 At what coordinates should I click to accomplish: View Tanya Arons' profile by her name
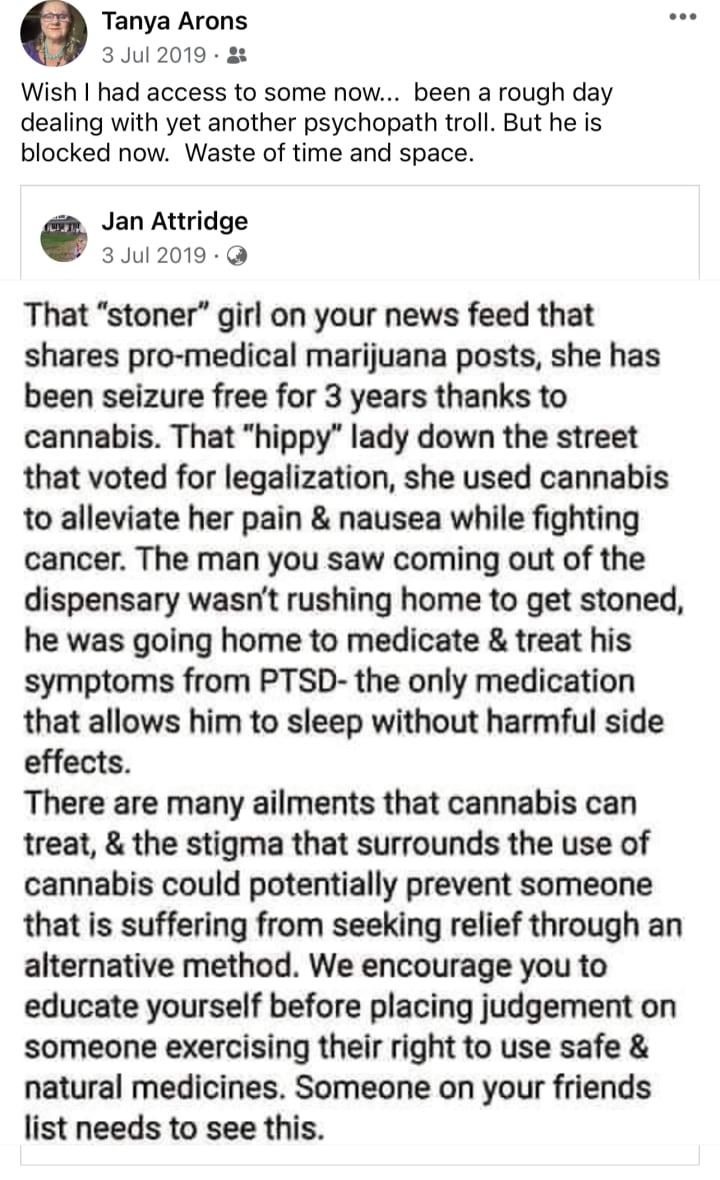click(x=174, y=20)
